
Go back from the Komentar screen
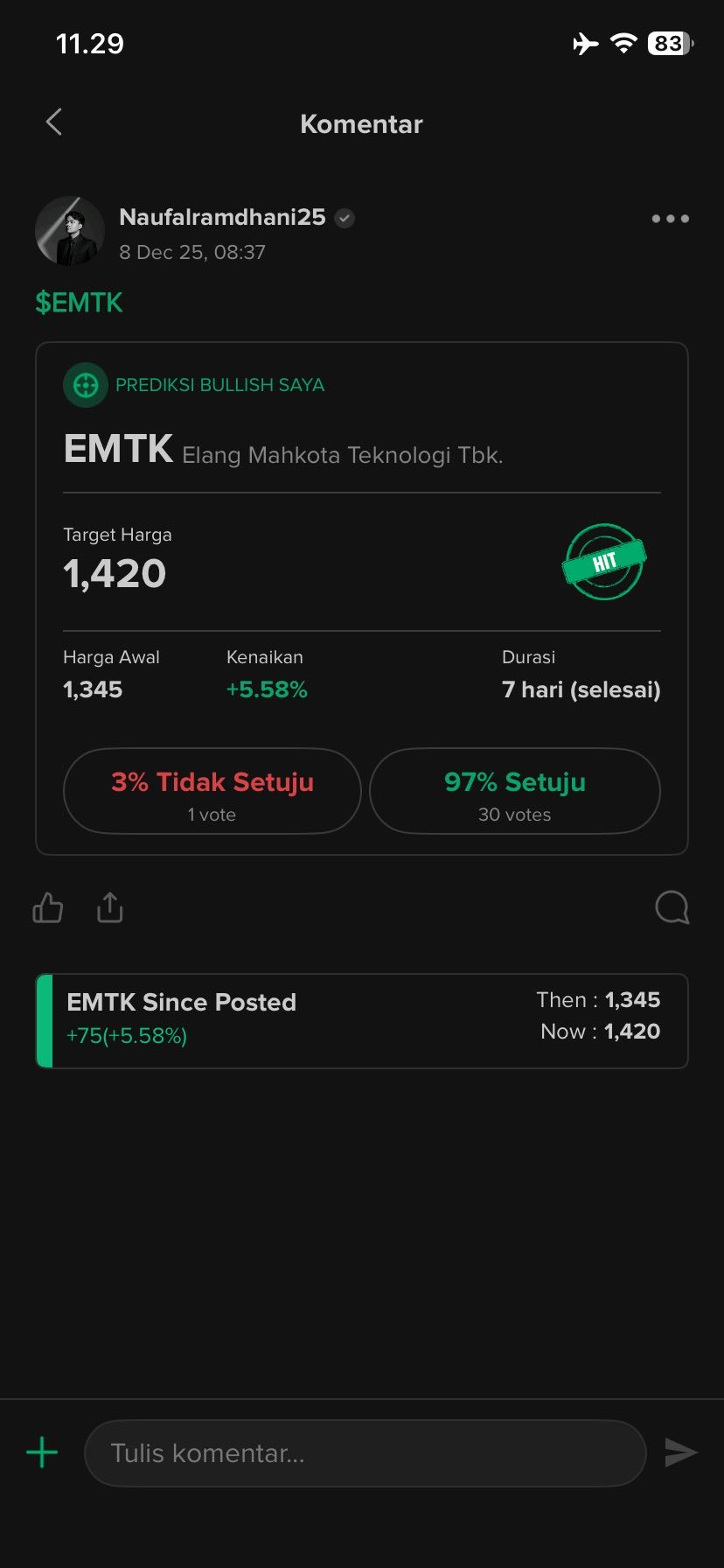pos(54,122)
